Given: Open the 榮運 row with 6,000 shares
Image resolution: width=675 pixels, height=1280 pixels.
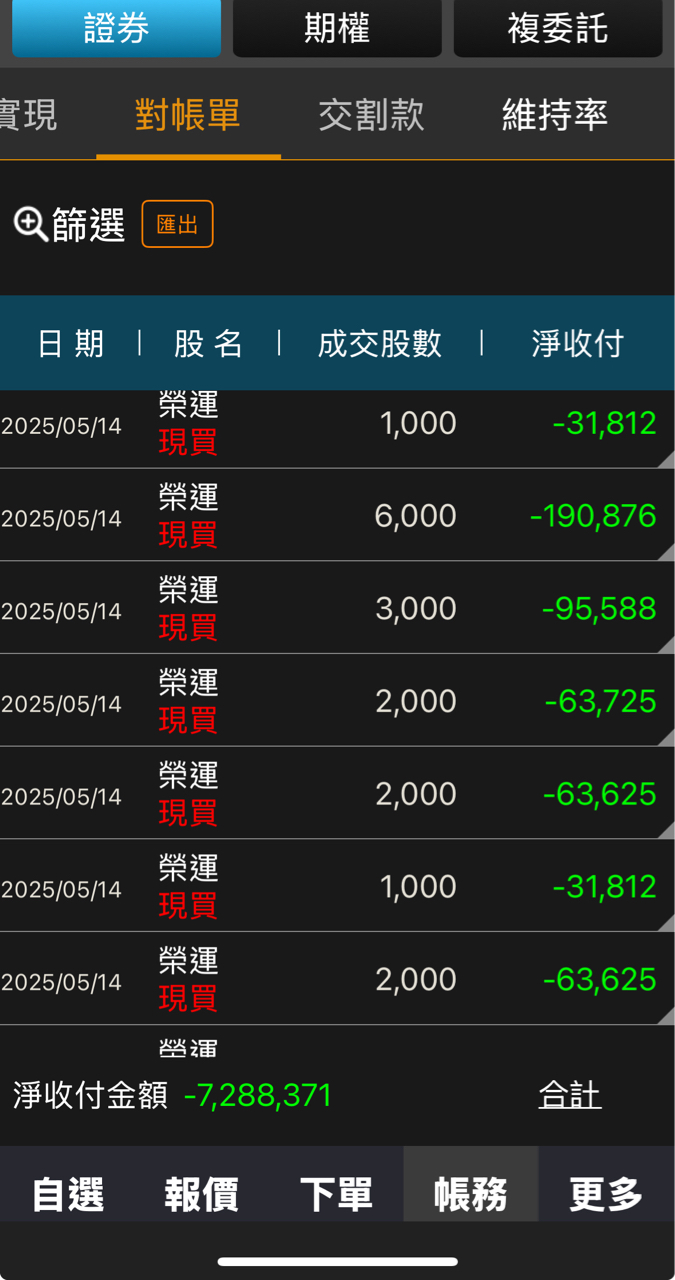Looking at the screenshot, I should 337,516.
